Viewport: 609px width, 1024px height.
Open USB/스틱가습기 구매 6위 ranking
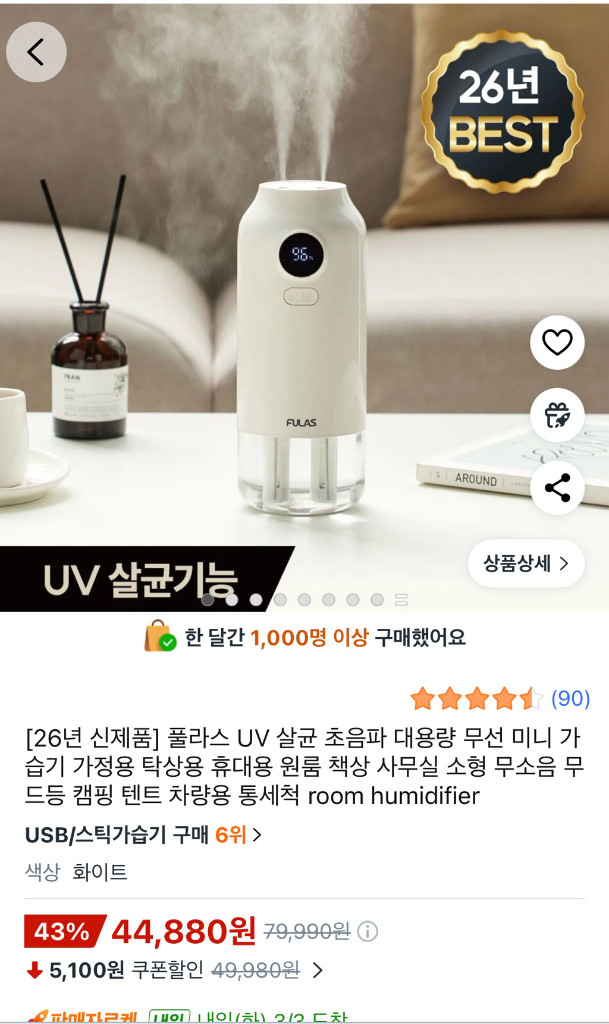pyautogui.click(x=142, y=834)
